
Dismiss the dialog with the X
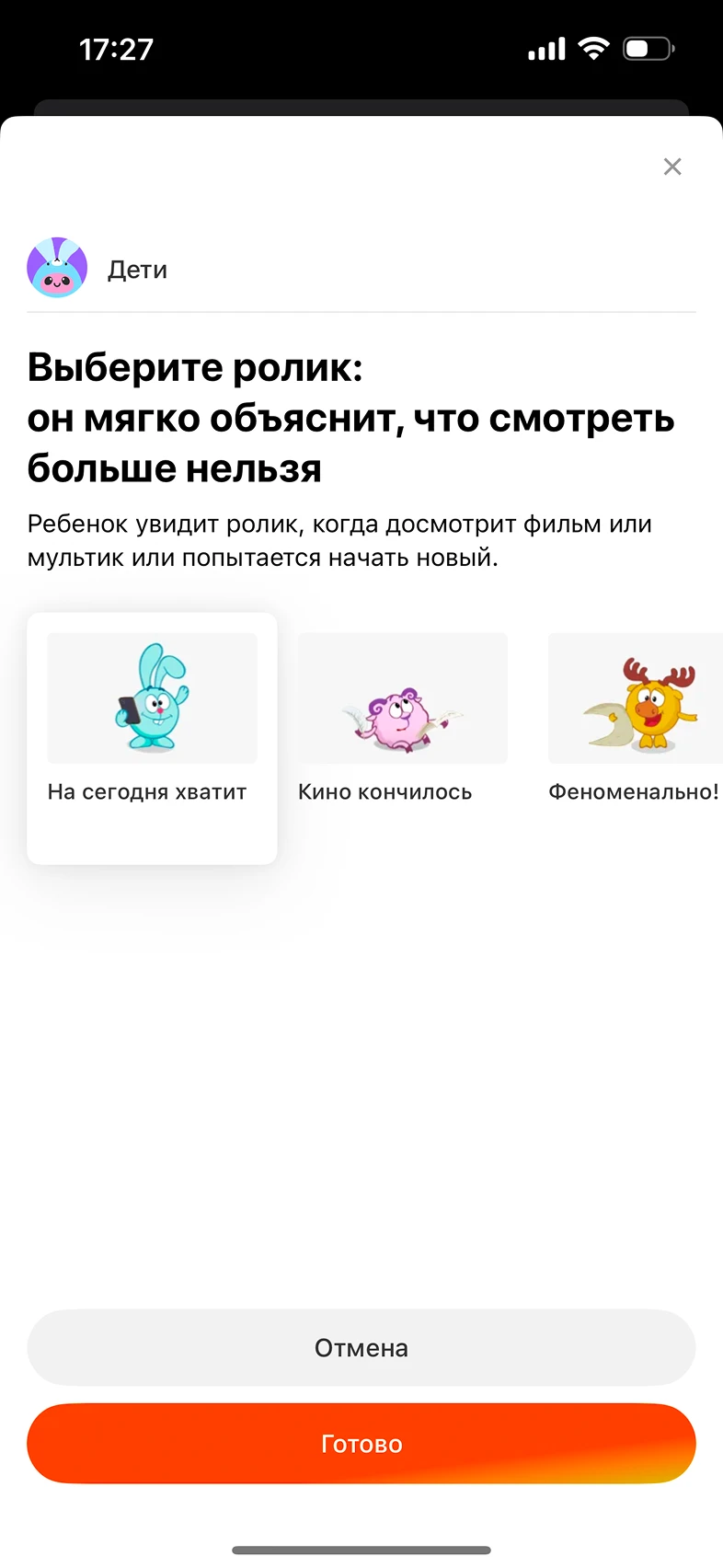[x=672, y=167]
